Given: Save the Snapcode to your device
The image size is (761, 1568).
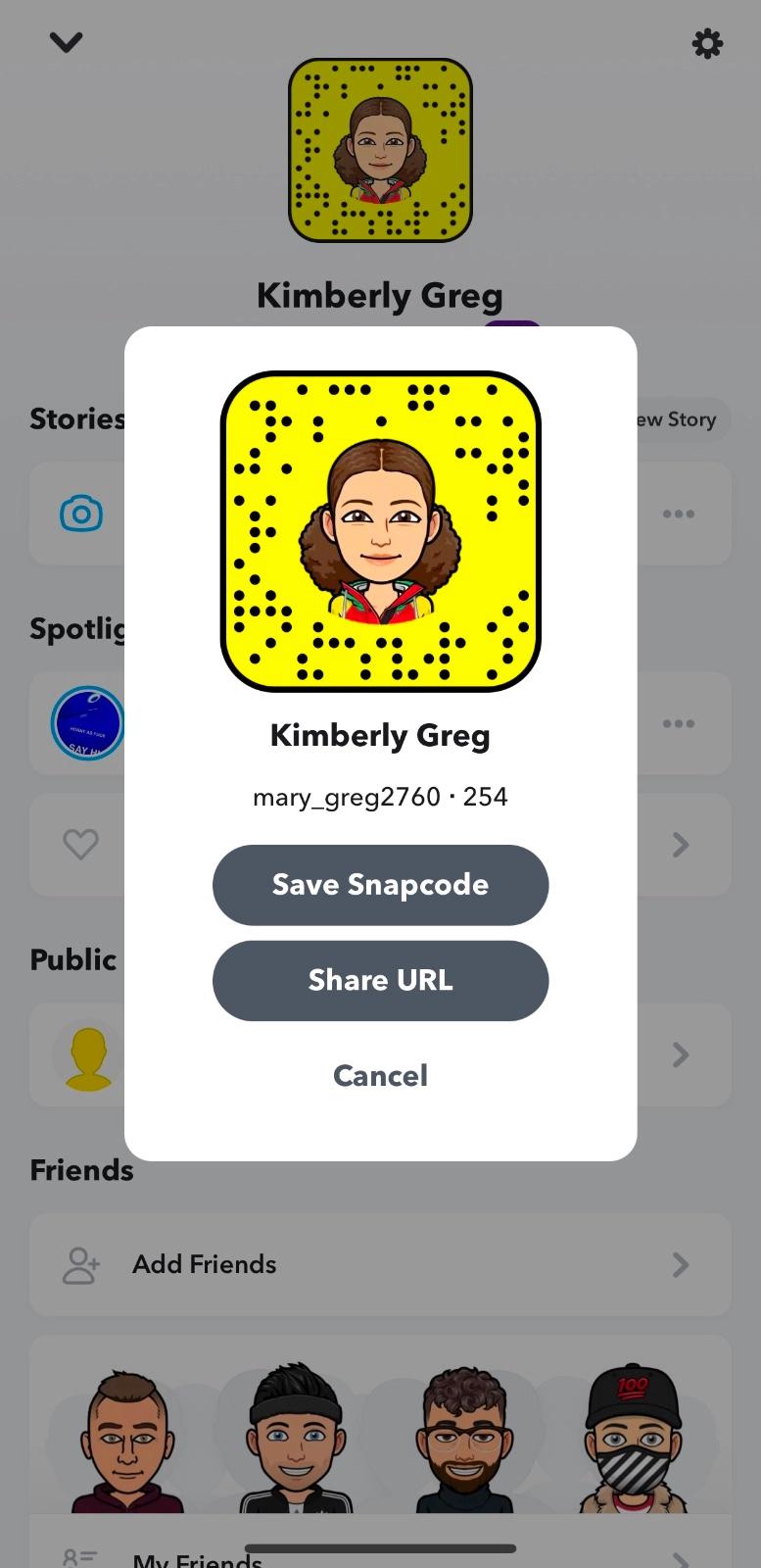Looking at the screenshot, I should coord(380,885).
